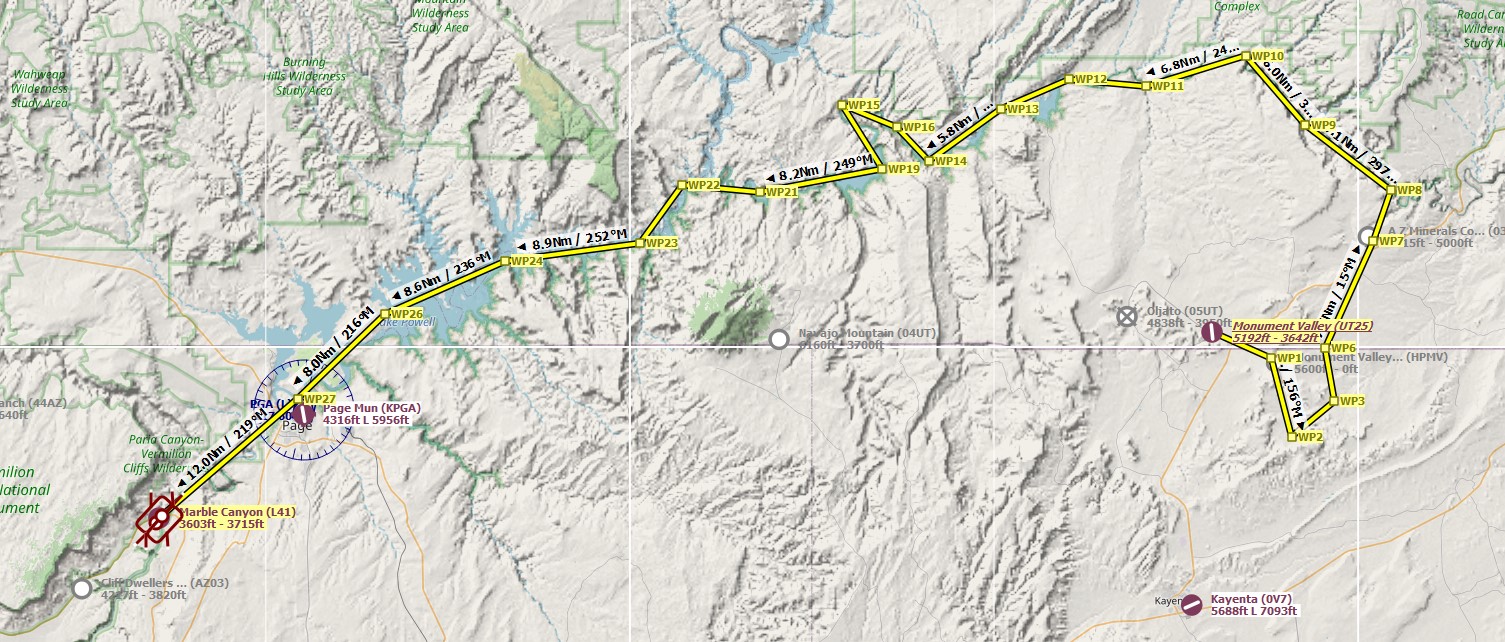Select the Page Mun (KPGA) airport marker
1505x642 pixels.
(303, 414)
